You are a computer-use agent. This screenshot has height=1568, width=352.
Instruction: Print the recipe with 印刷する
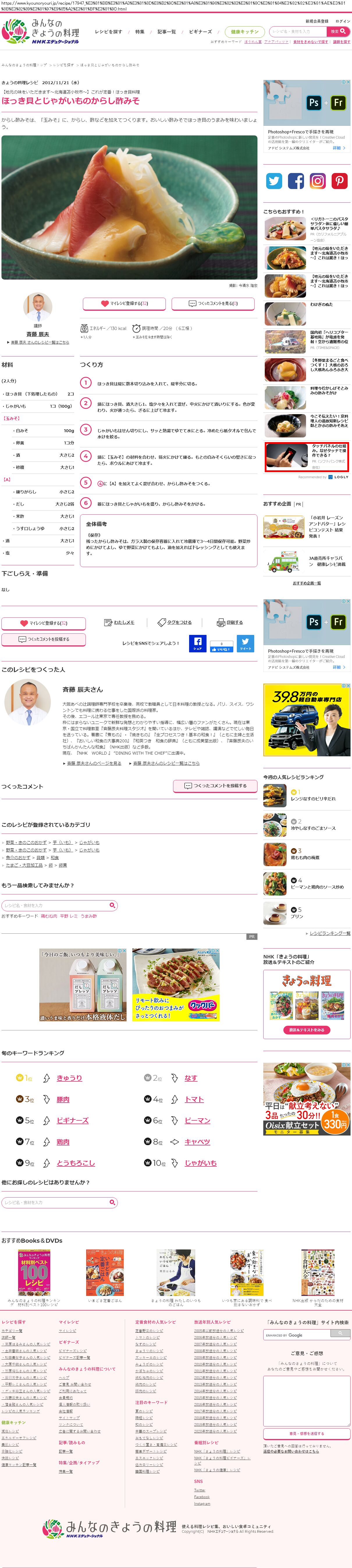pyautogui.click(x=230, y=622)
